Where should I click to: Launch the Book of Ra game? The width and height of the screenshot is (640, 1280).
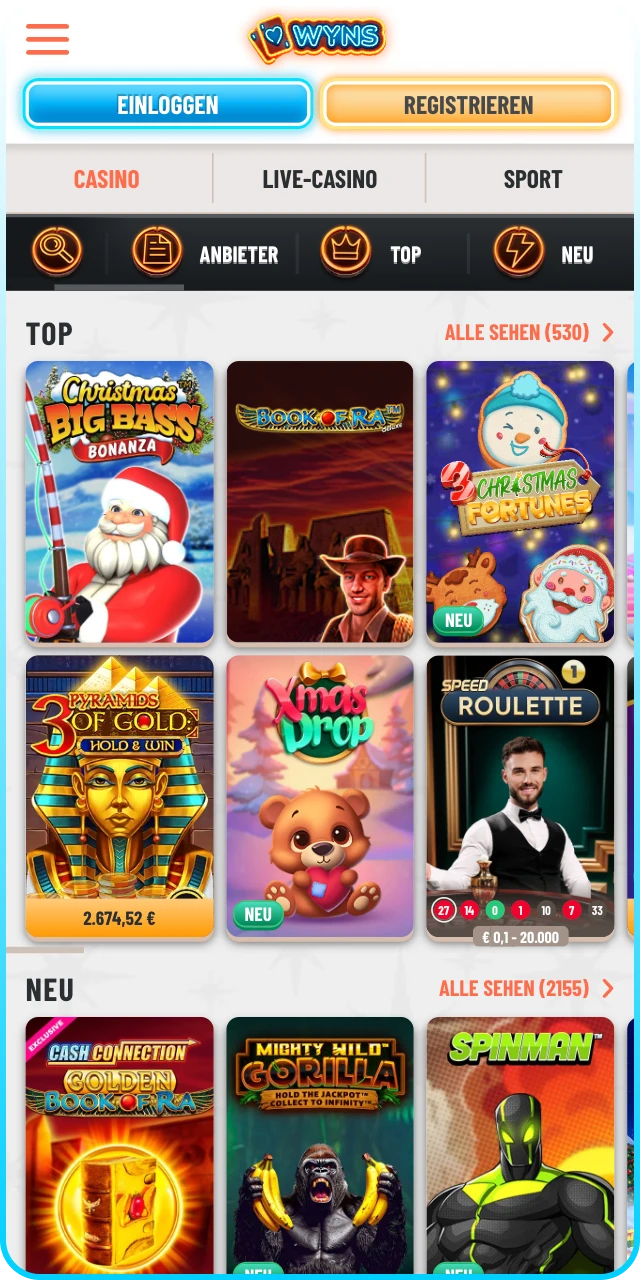point(319,501)
